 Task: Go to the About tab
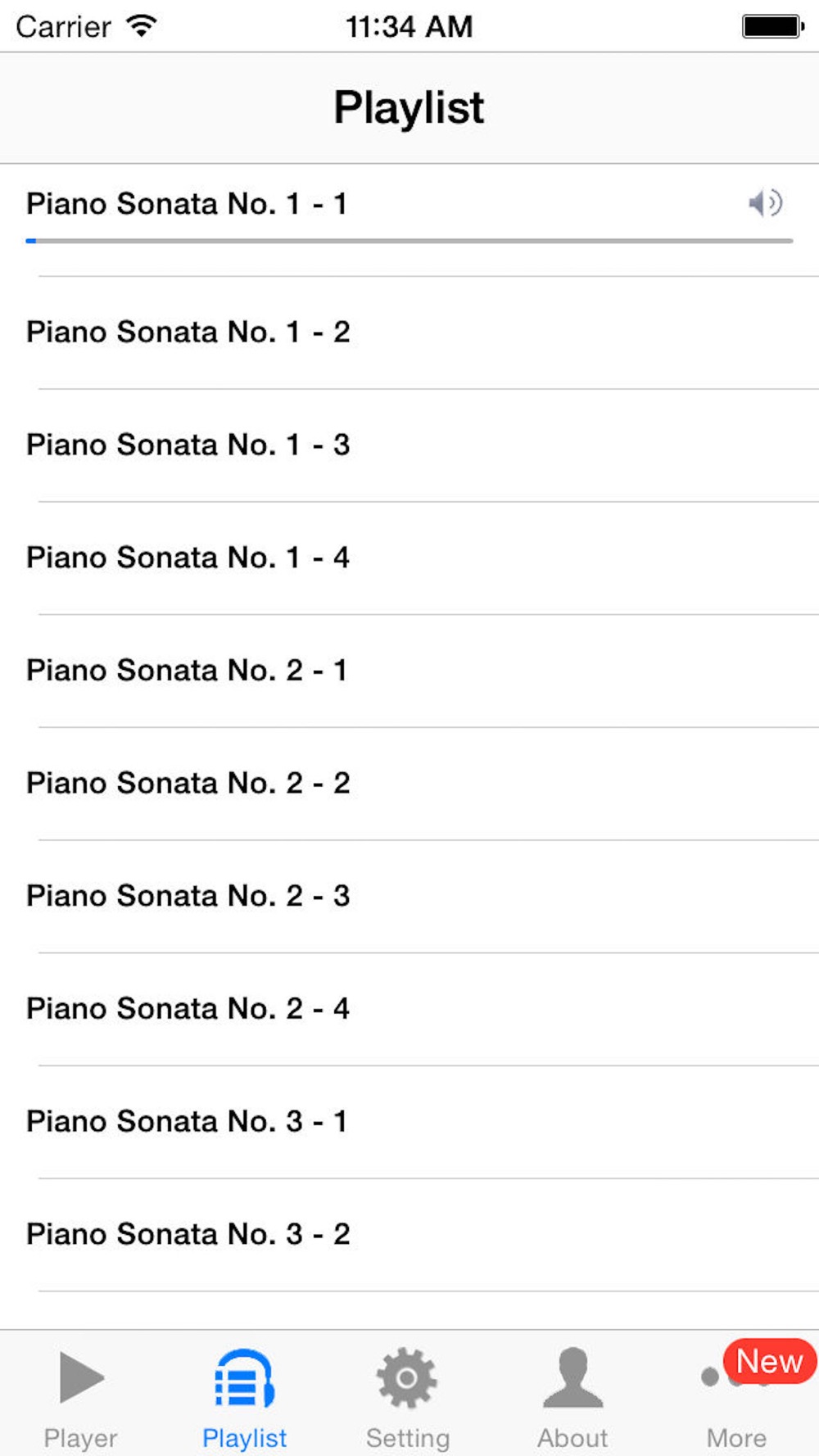pos(572,1394)
